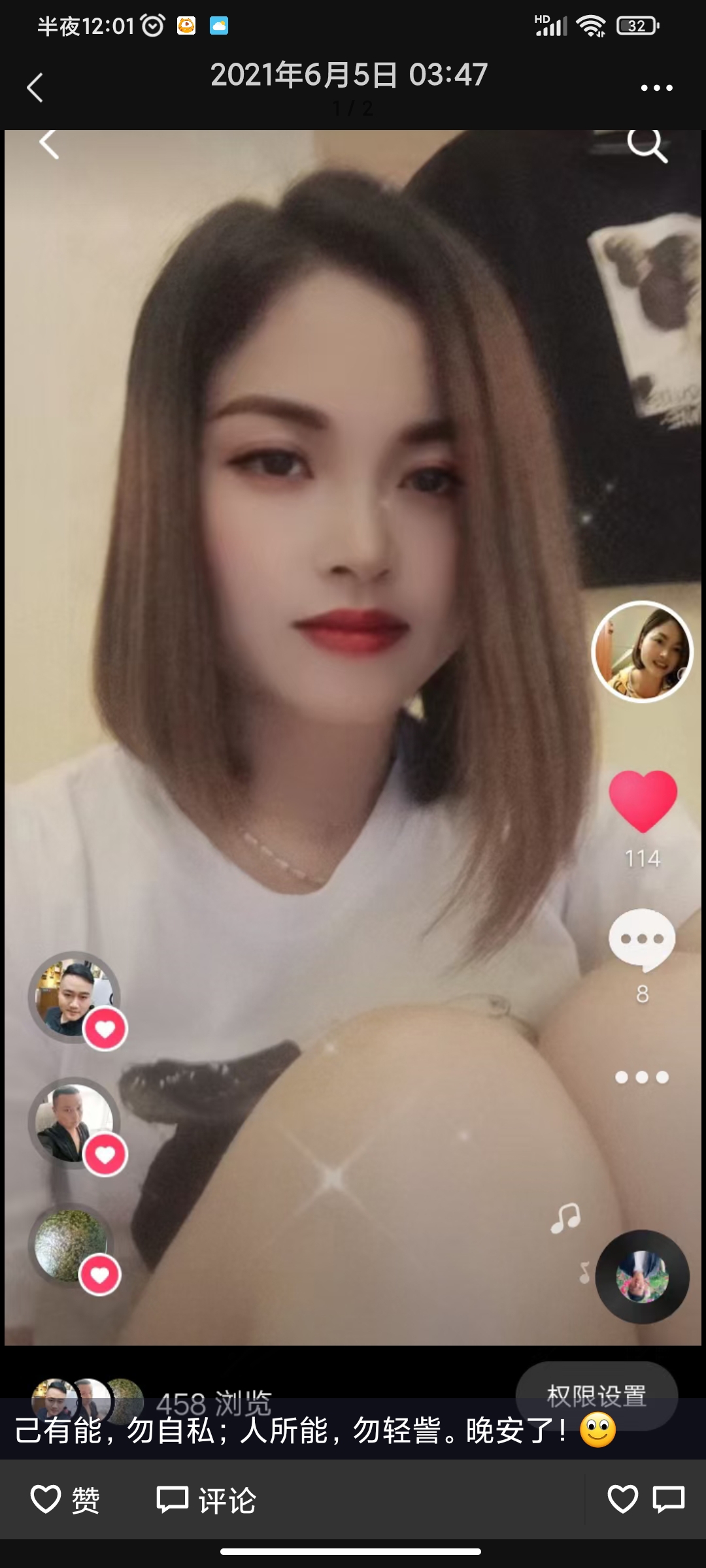This screenshot has height=1568, width=706.
Task: Open the comment bubble icon in the bottom corner
Action: tap(669, 1499)
